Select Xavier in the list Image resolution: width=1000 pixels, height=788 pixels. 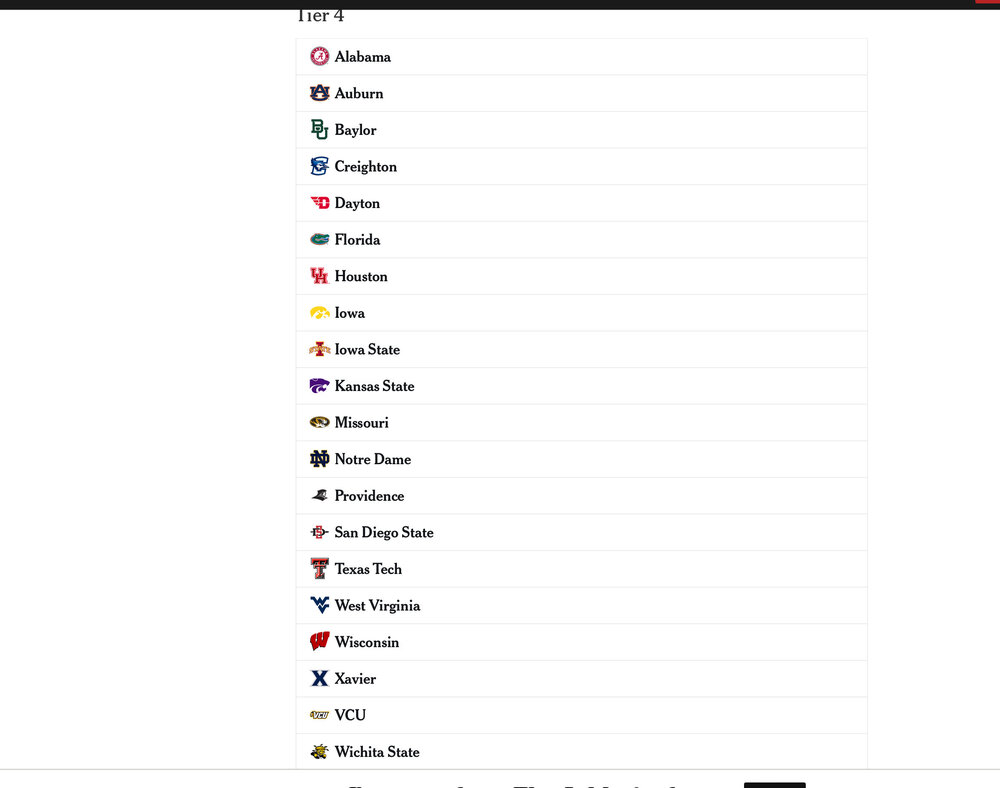355,679
